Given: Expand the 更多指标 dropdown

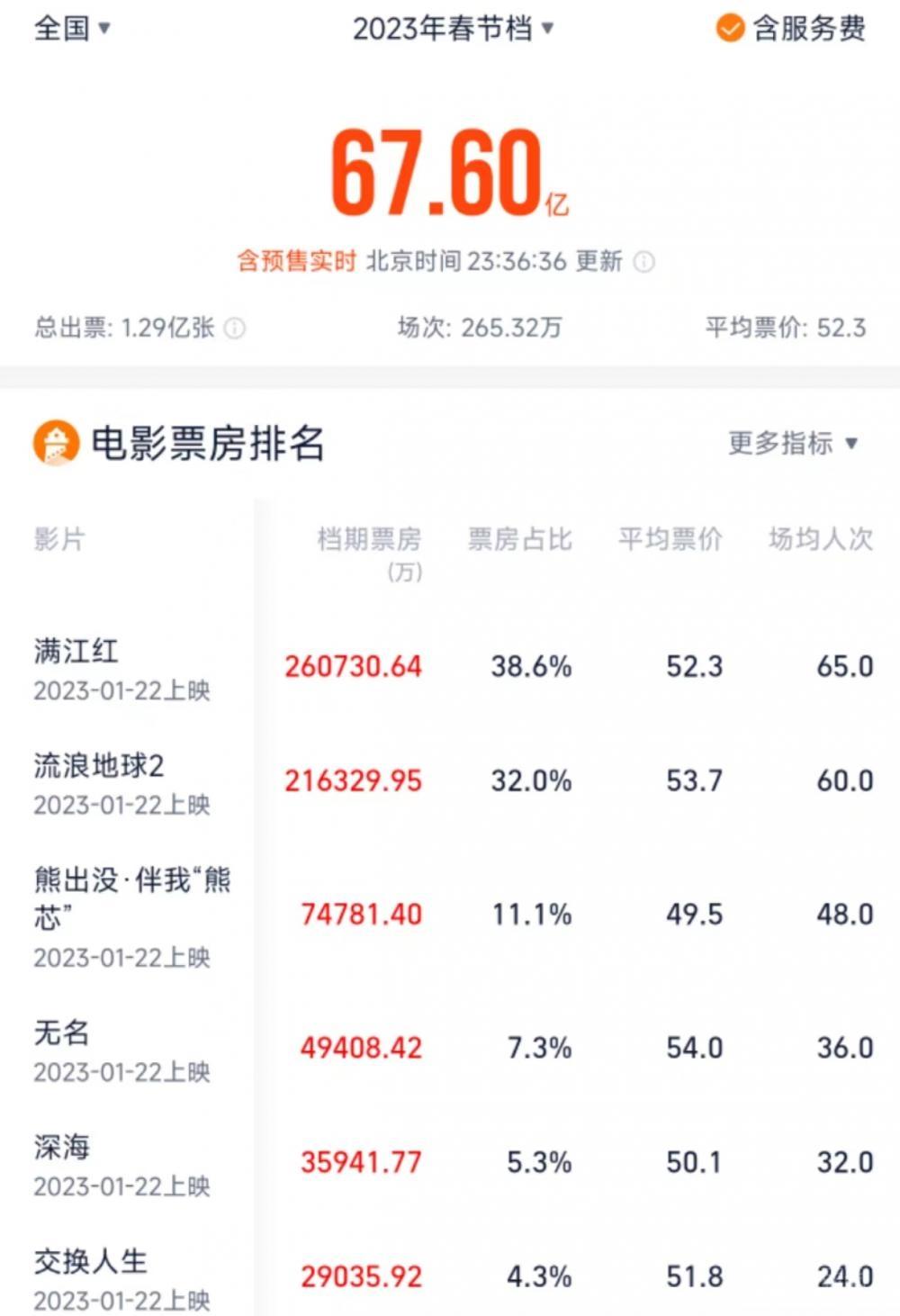Looking at the screenshot, I should (793, 443).
